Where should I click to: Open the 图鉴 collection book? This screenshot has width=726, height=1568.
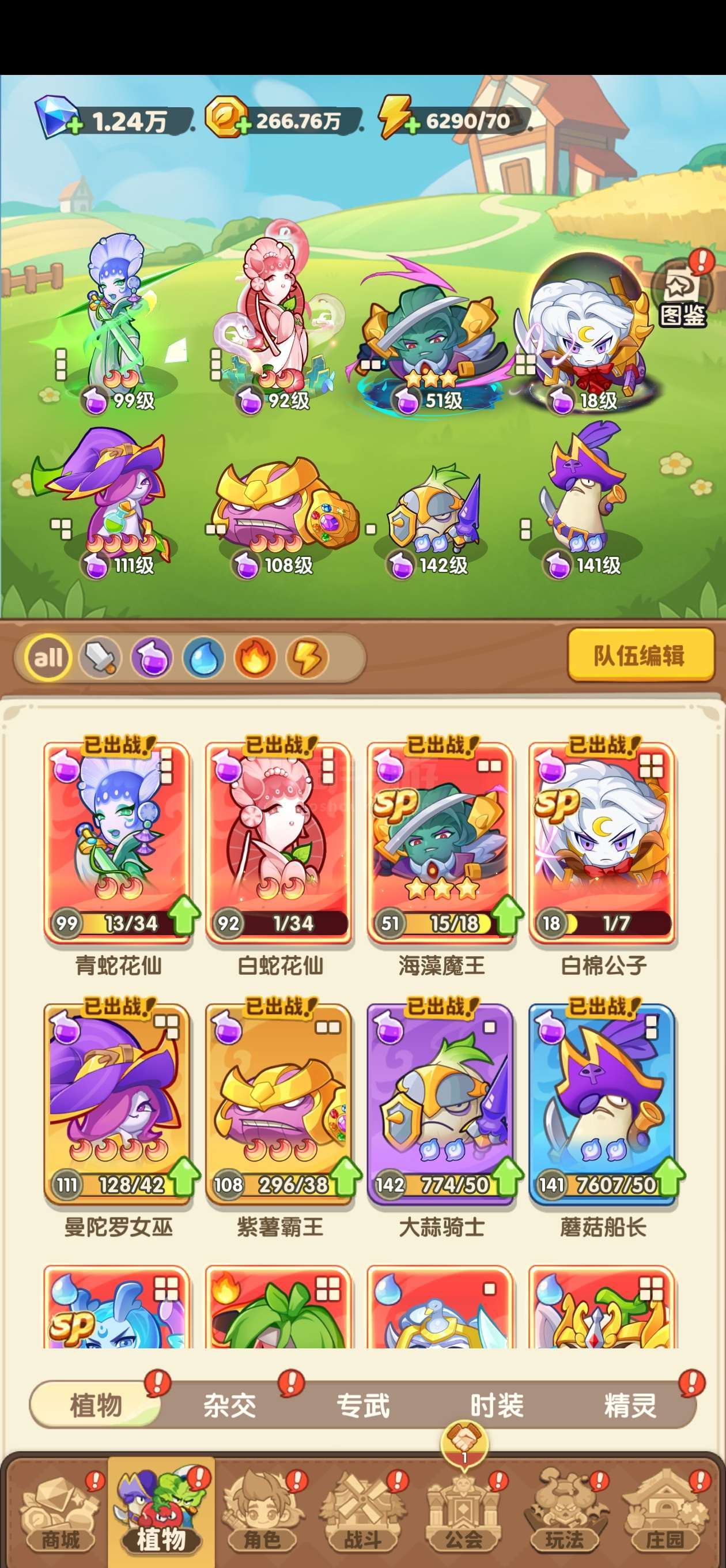682,293
